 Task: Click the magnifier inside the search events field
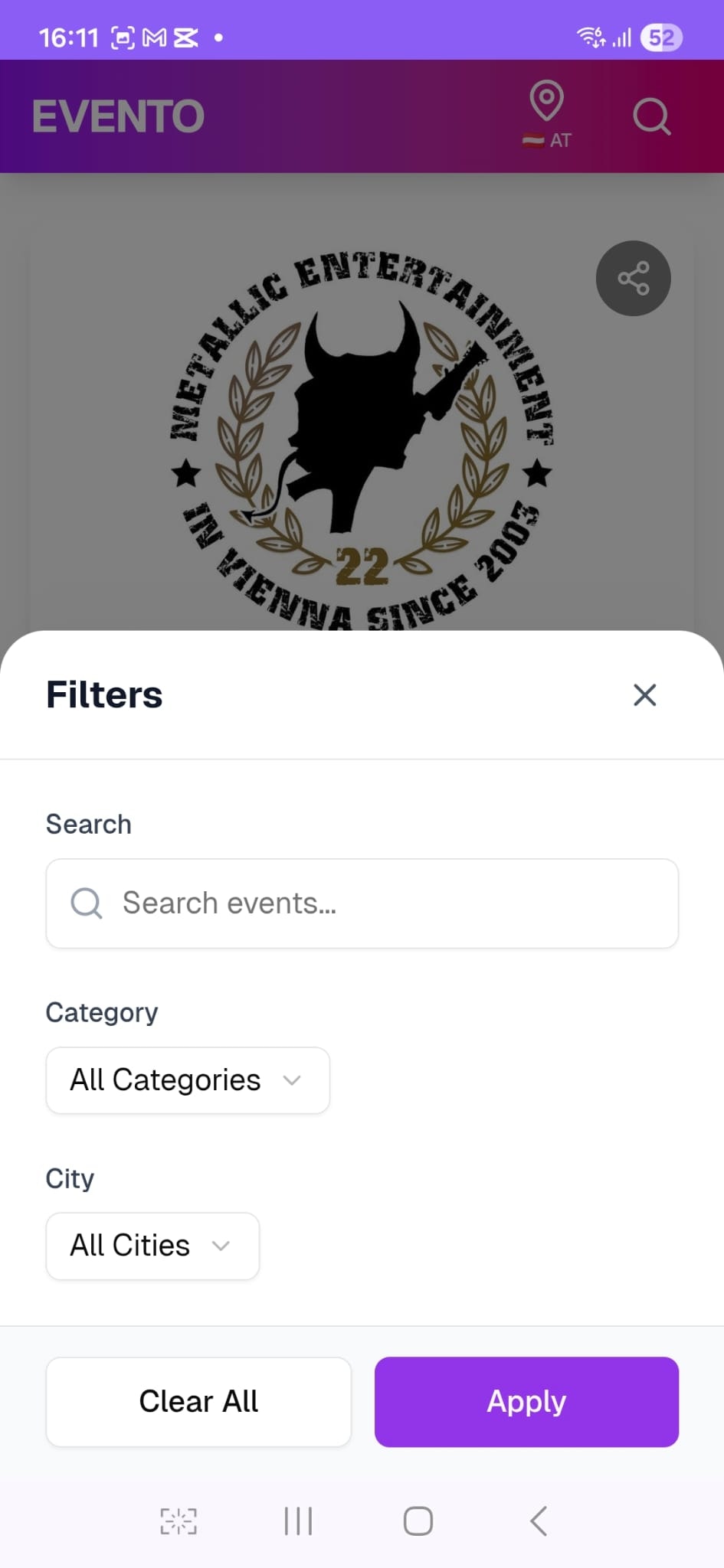coord(86,903)
